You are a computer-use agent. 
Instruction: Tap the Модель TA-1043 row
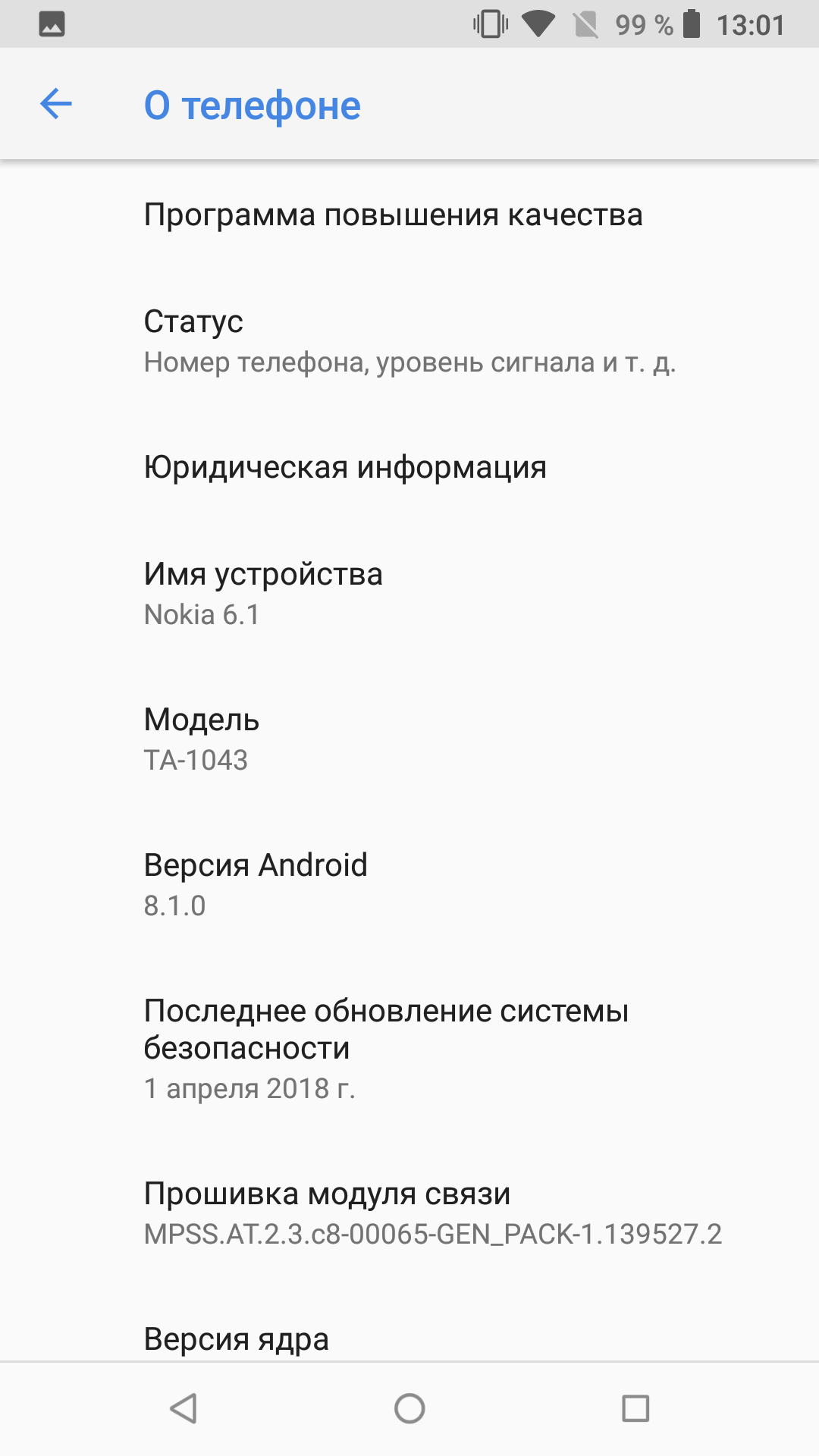point(409,739)
